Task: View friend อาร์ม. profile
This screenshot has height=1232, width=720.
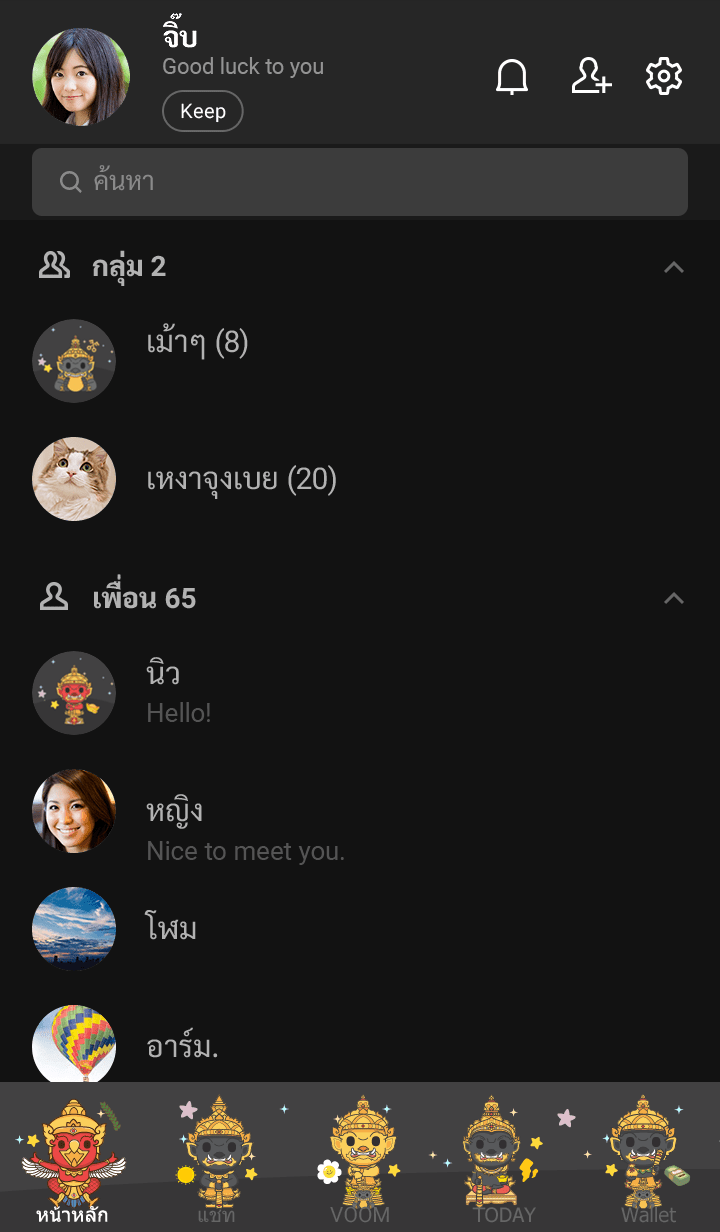Action: (182, 1047)
